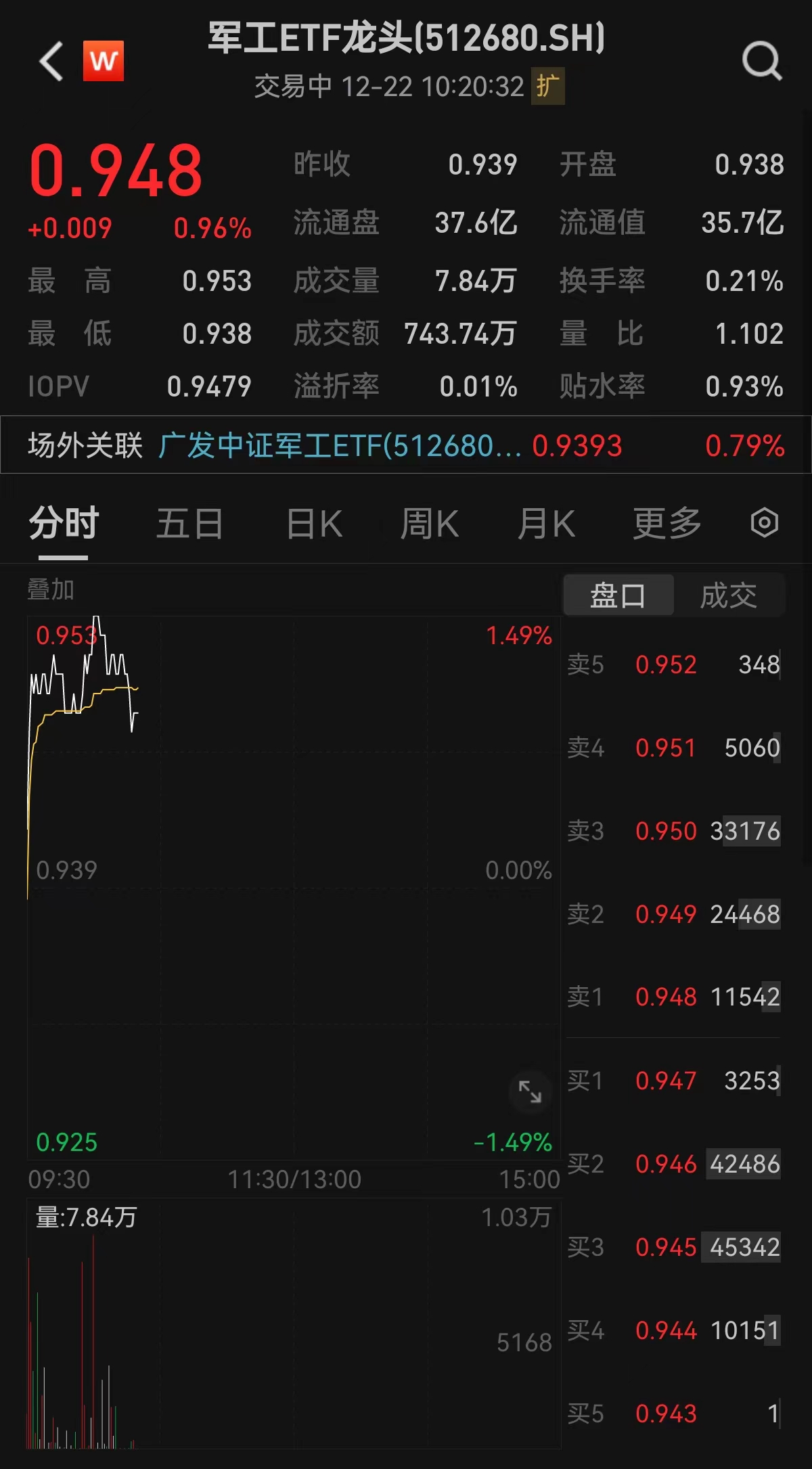Expand the 周K weekly chart option

point(430,522)
